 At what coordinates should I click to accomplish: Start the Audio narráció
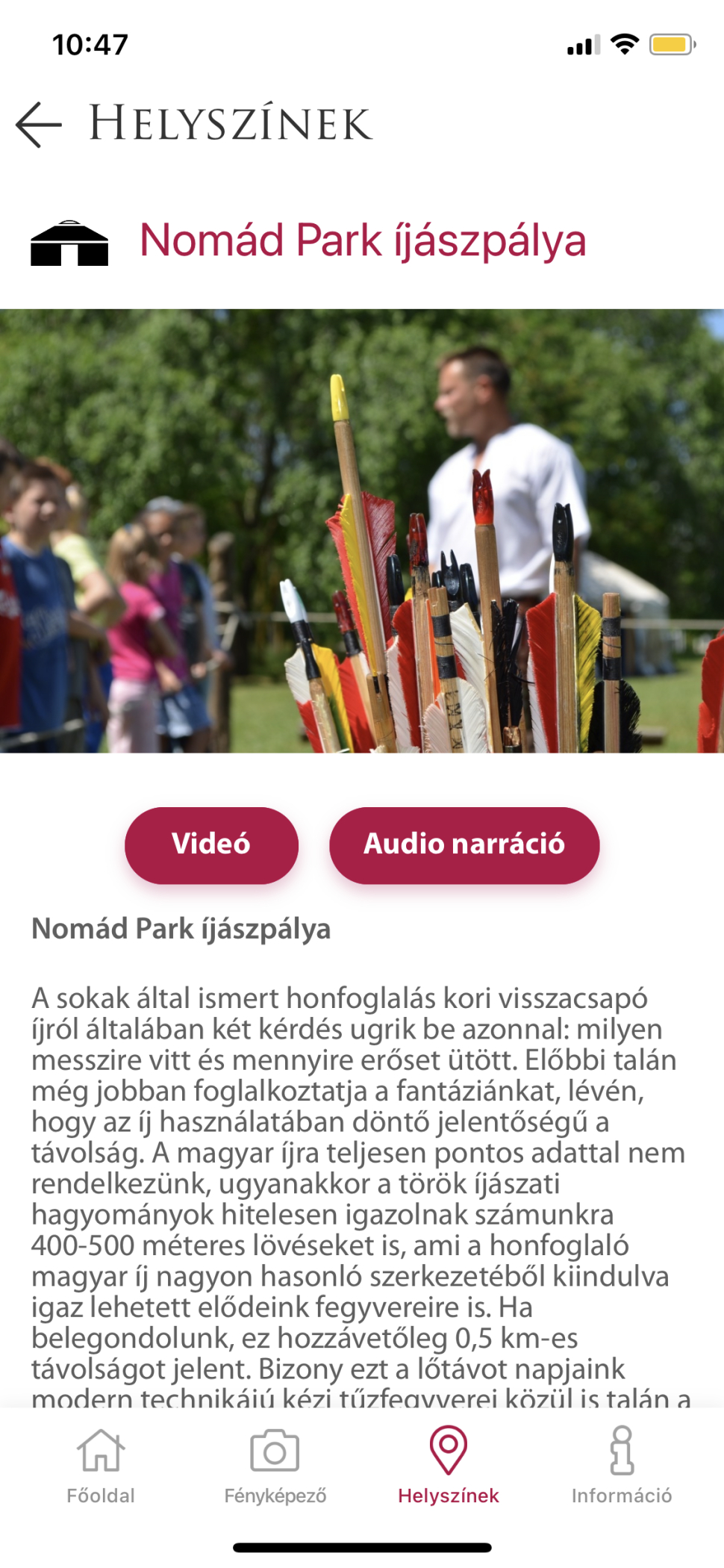pos(464,844)
